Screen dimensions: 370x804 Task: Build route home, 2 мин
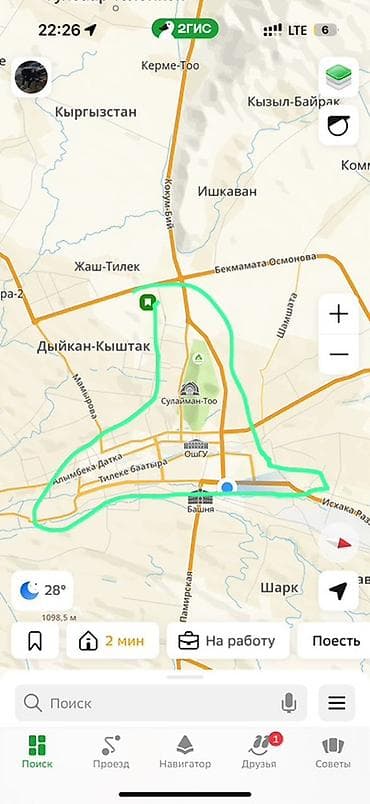(x=112, y=641)
